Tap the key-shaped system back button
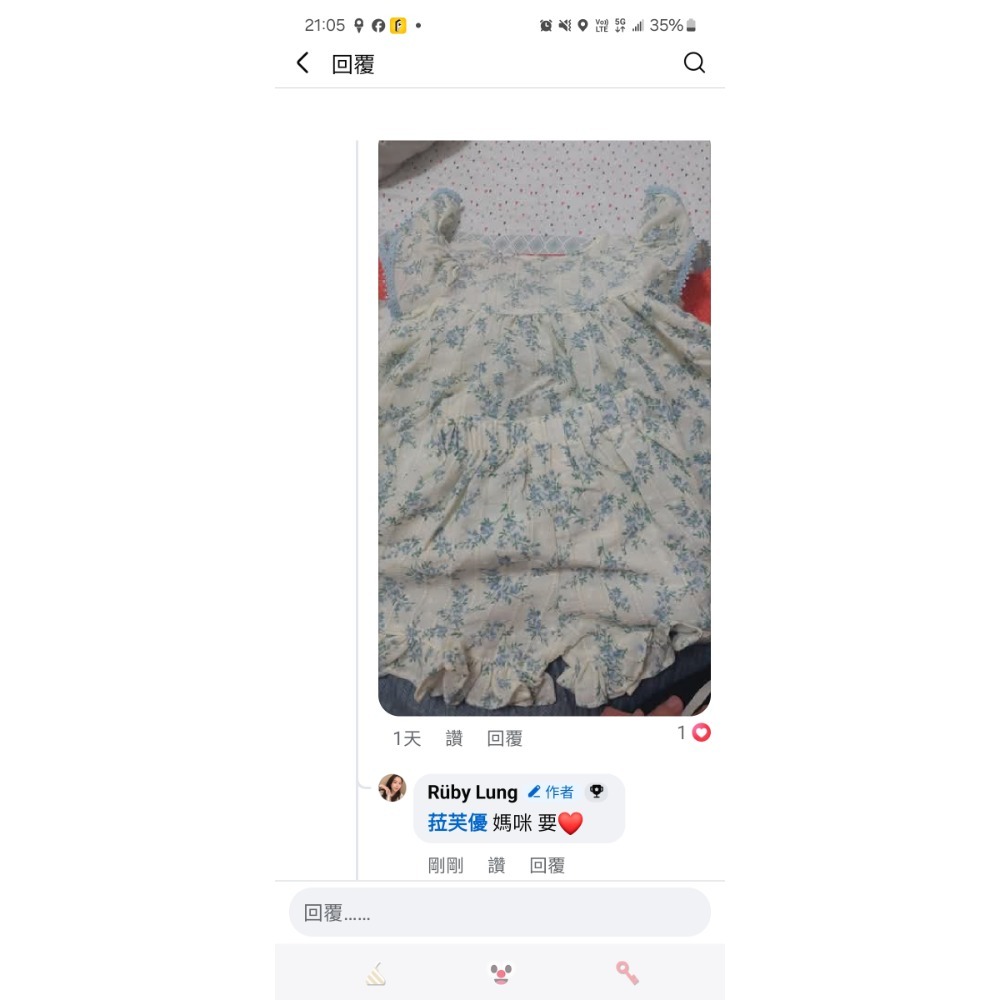 (x=627, y=973)
